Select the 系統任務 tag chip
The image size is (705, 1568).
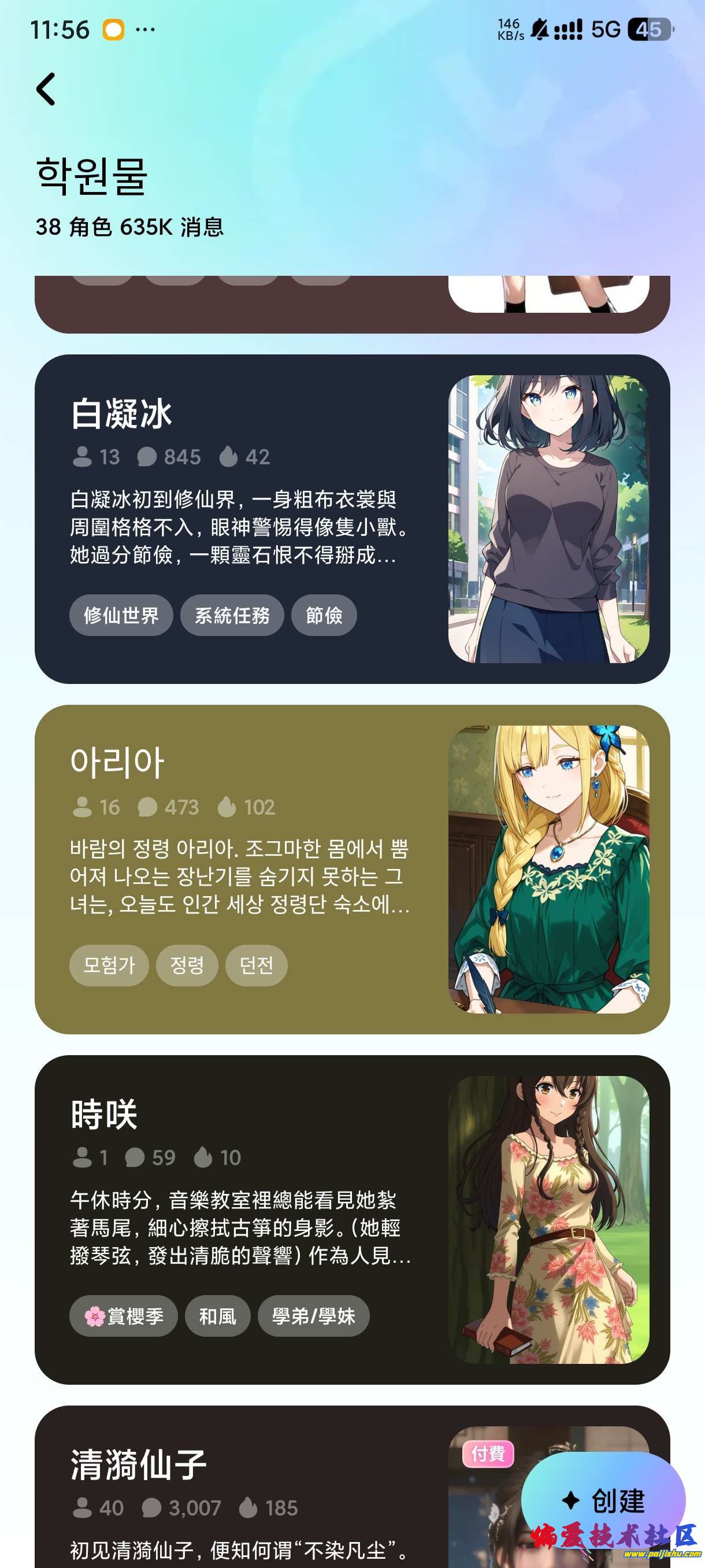232,615
